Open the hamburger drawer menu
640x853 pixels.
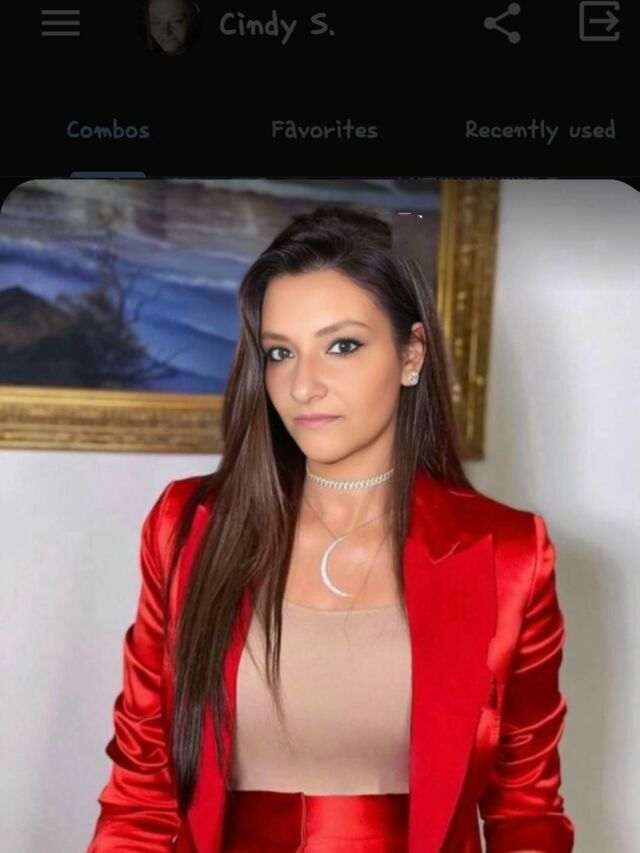click(x=60, y=23)
